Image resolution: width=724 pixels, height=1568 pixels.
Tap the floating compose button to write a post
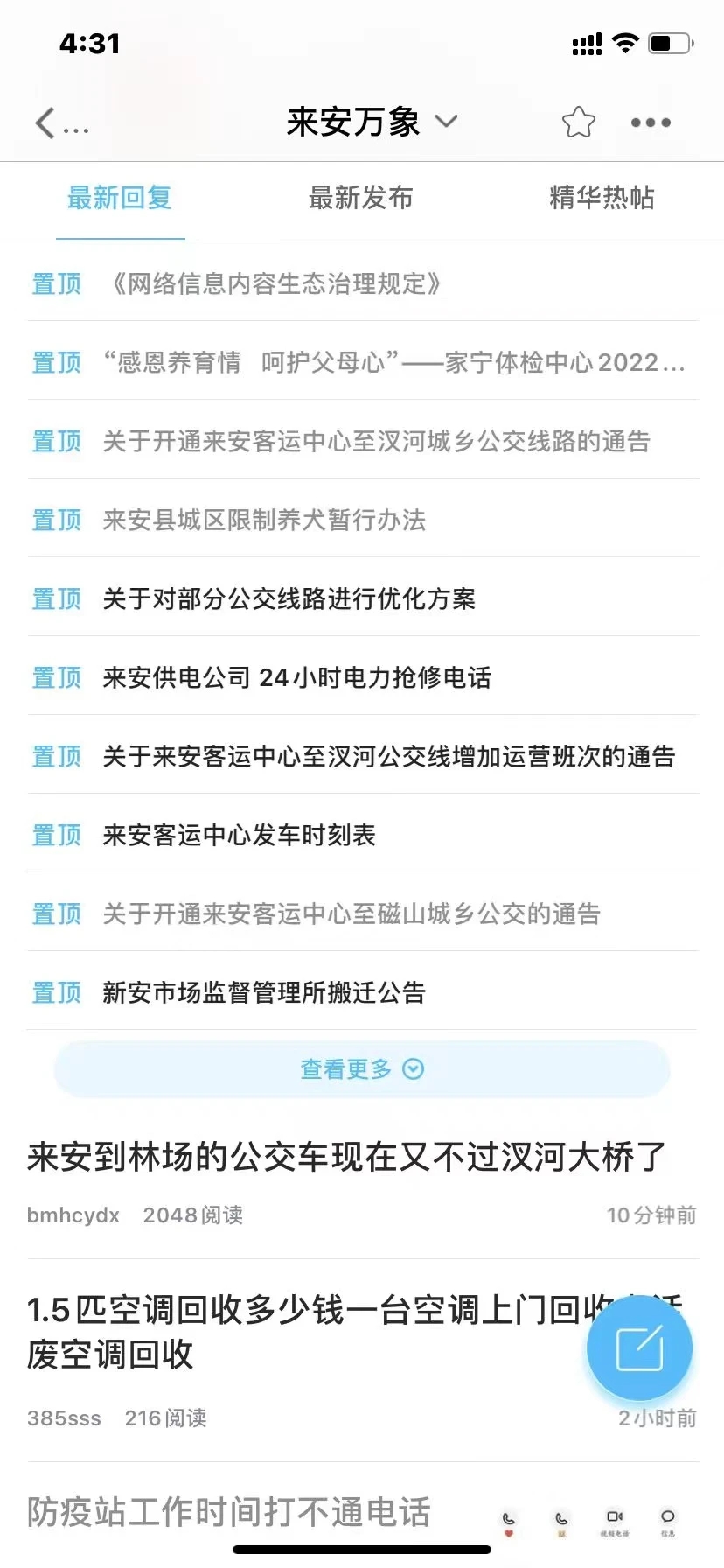pos(639,1347)
